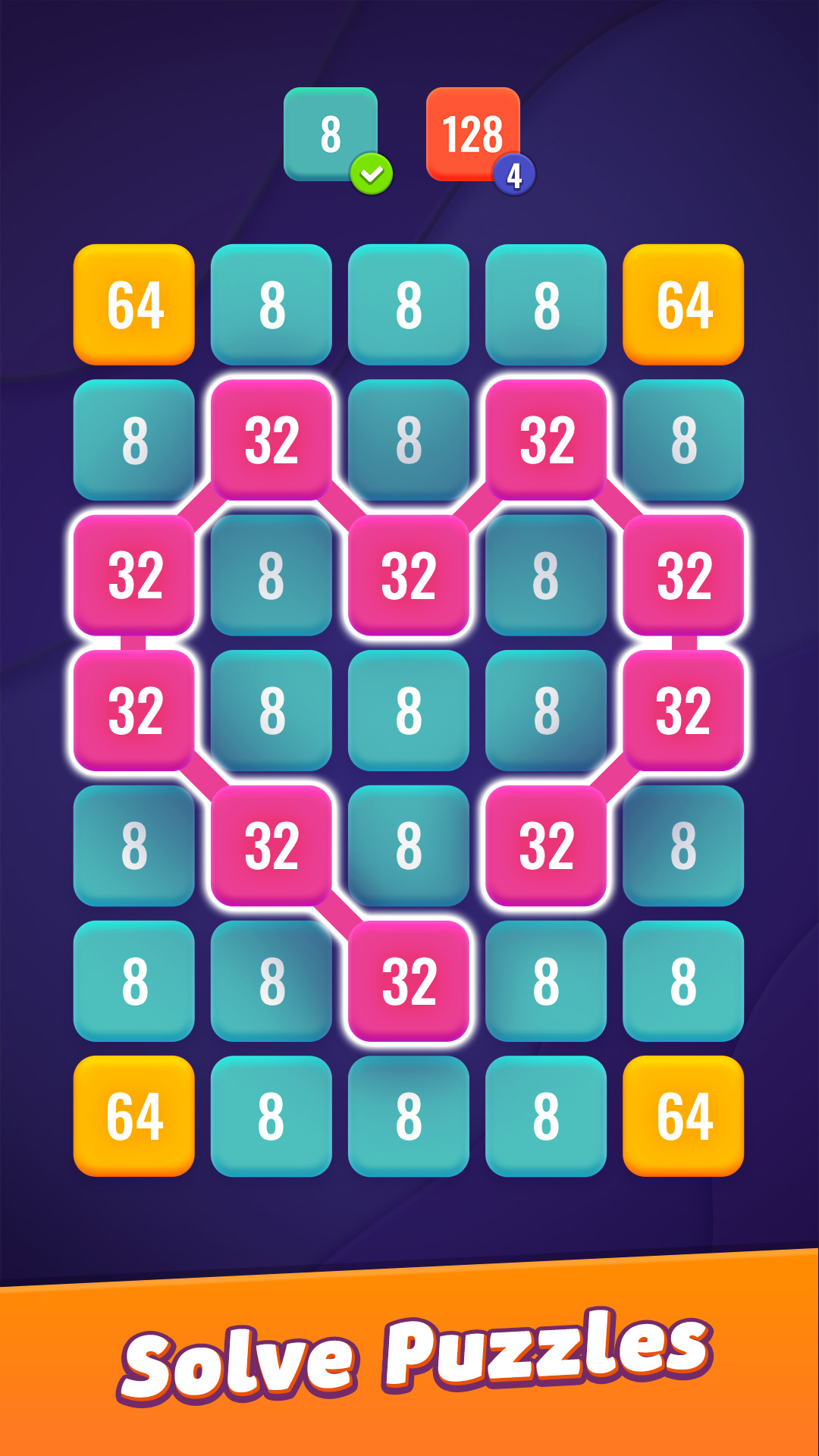The height and width of the screenshot is (1456, 819).
Task: Select the red 128 tile at the top
Action: pyautogui.click(x=472, y=135)
